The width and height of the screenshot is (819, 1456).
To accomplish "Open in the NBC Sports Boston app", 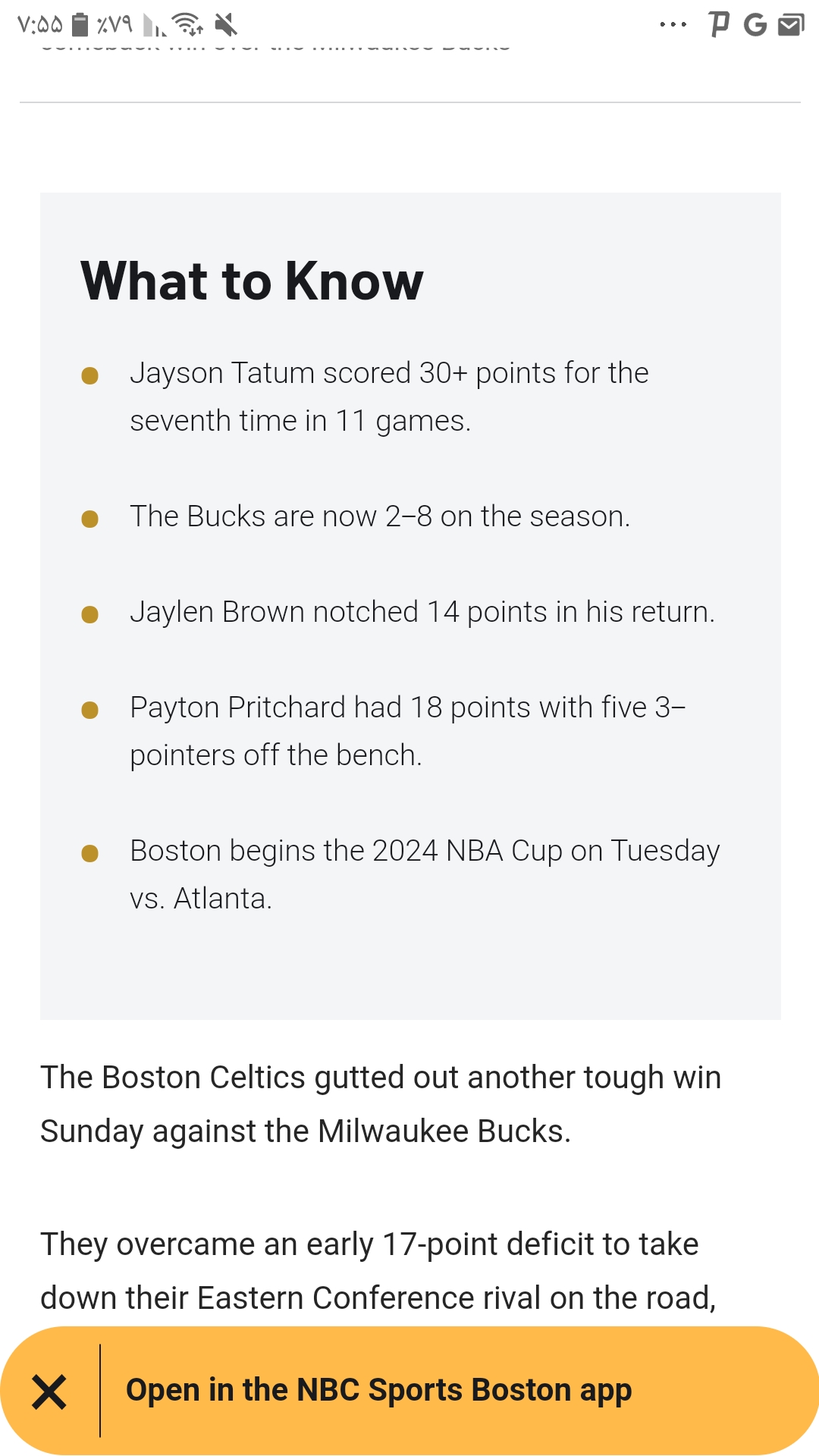I will (x=378, y=1390).
